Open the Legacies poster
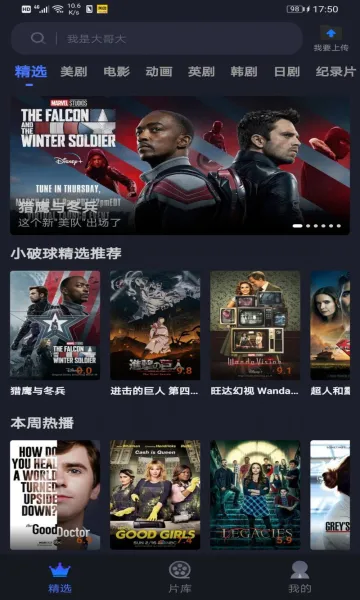The height and width of the screenshot is (600, 360). (255, 495)
